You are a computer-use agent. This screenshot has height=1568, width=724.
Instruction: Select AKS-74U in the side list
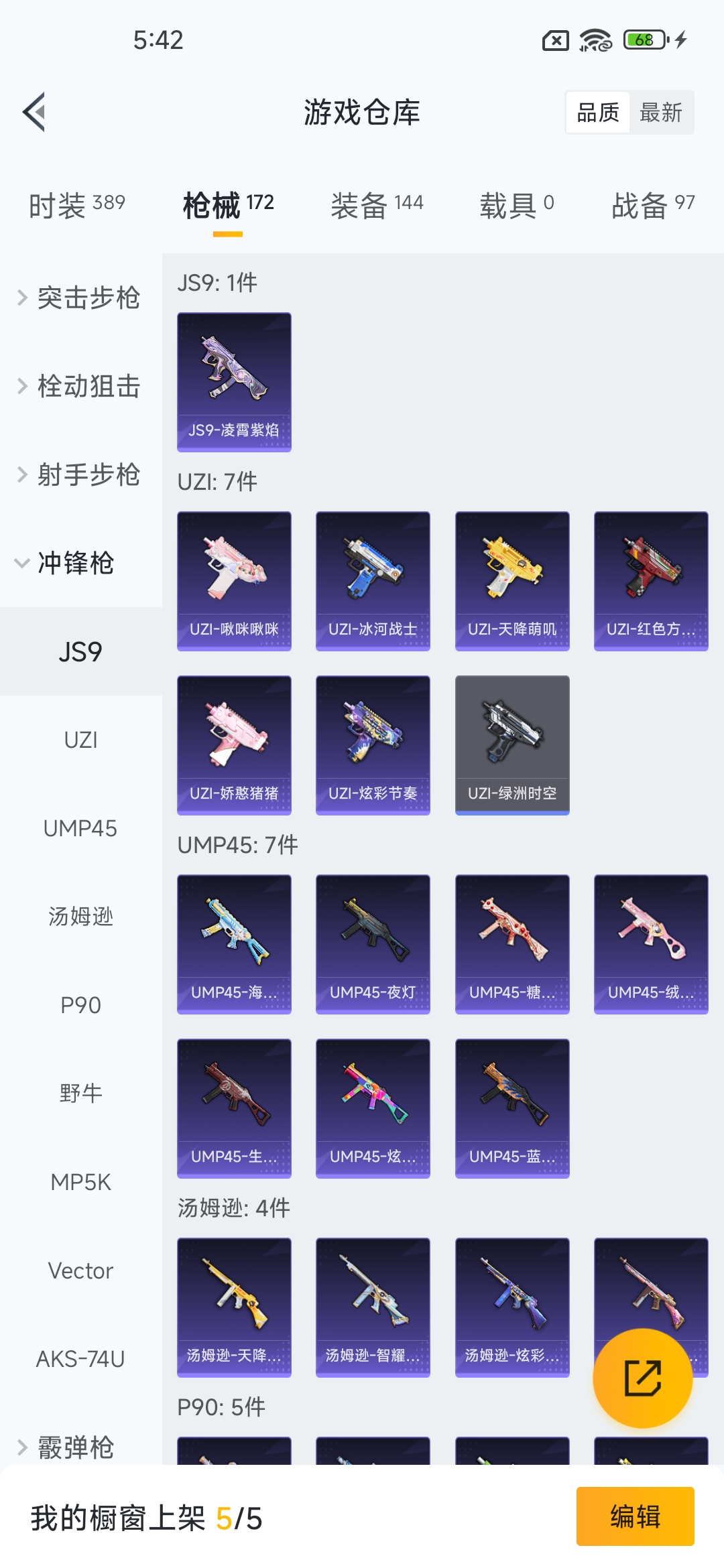[x=80, y=1359]
